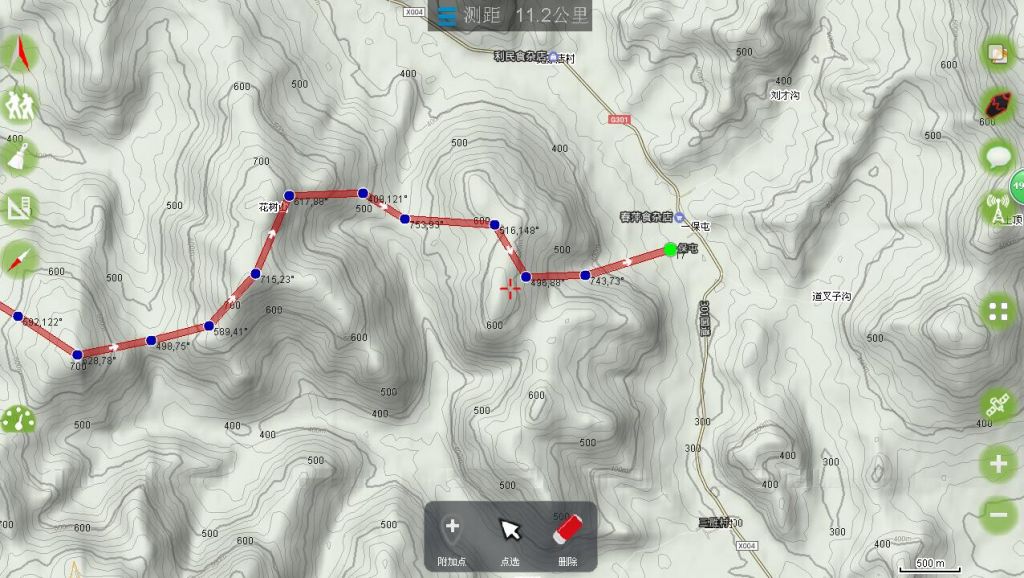This screenshot has height=578, width=1024.
Task: Tap the broom clear icon
Action: pos(18,156)
